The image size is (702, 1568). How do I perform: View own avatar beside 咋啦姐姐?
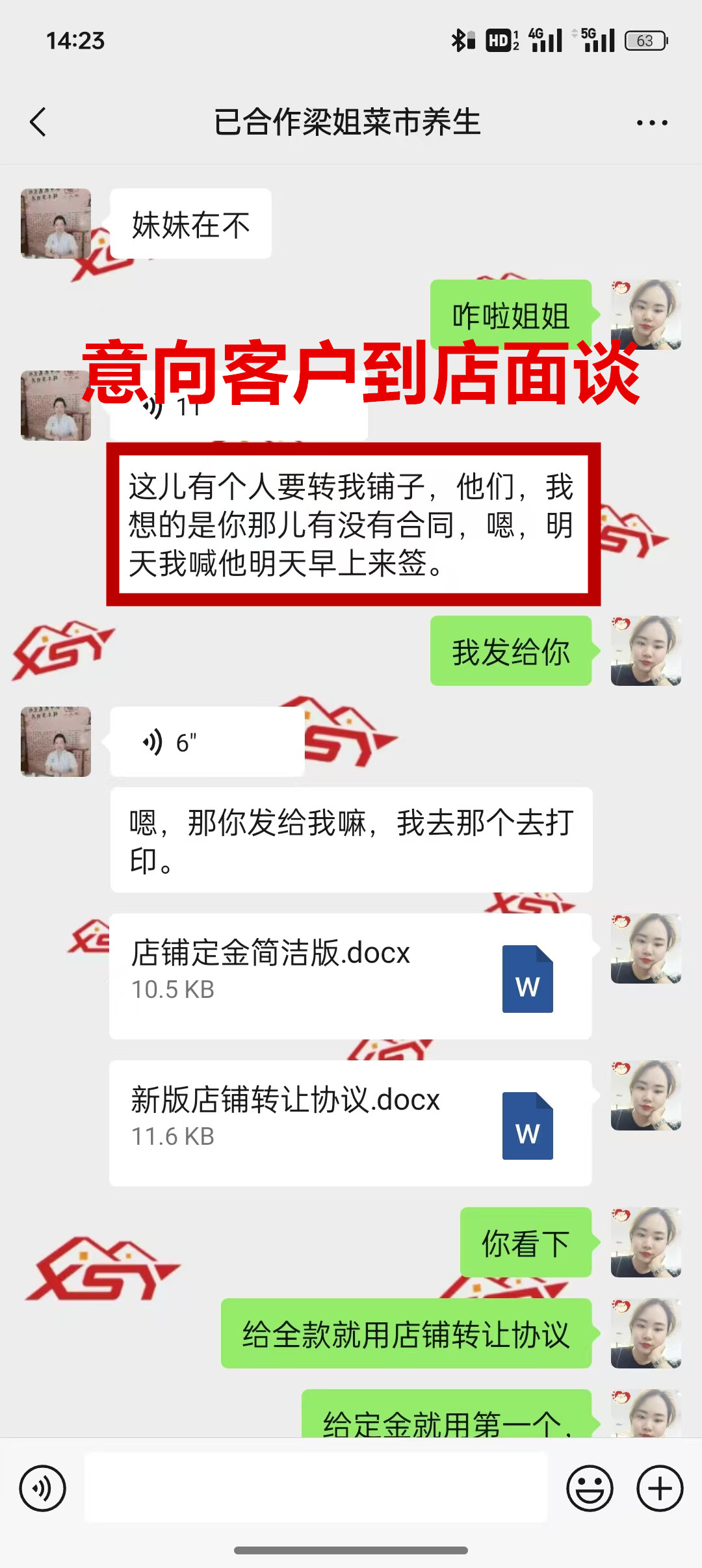coord(645,315)
